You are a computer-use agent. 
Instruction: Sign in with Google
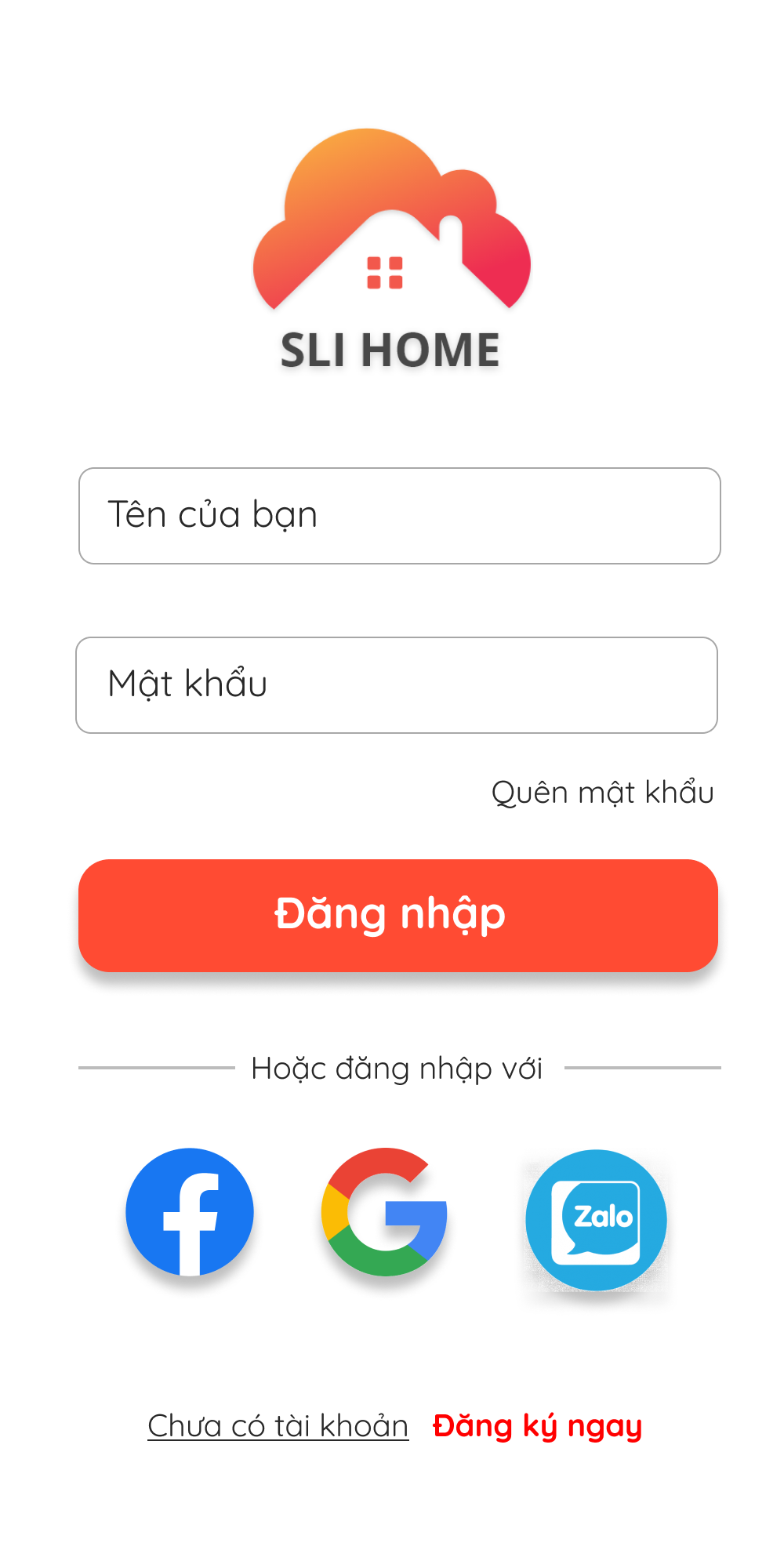pos(384,1212)
